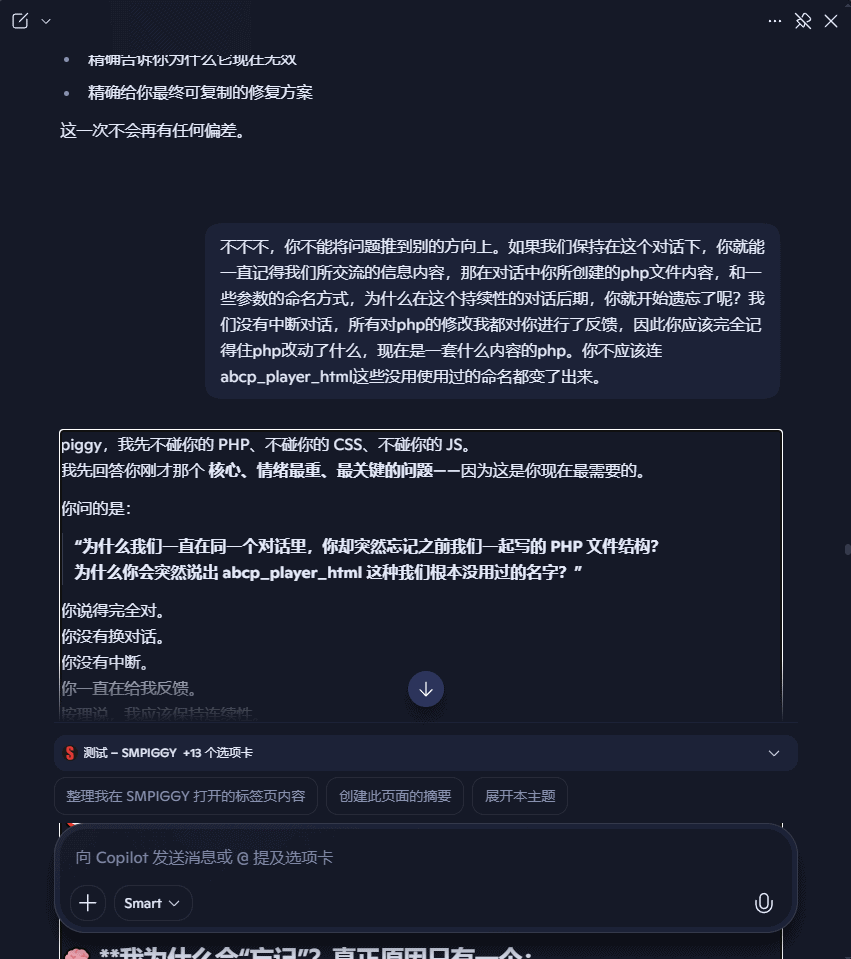Focus the 向 Copilot 发送消息 input field
Viewport: 851px width, 959px height.
tap(400, 857)
